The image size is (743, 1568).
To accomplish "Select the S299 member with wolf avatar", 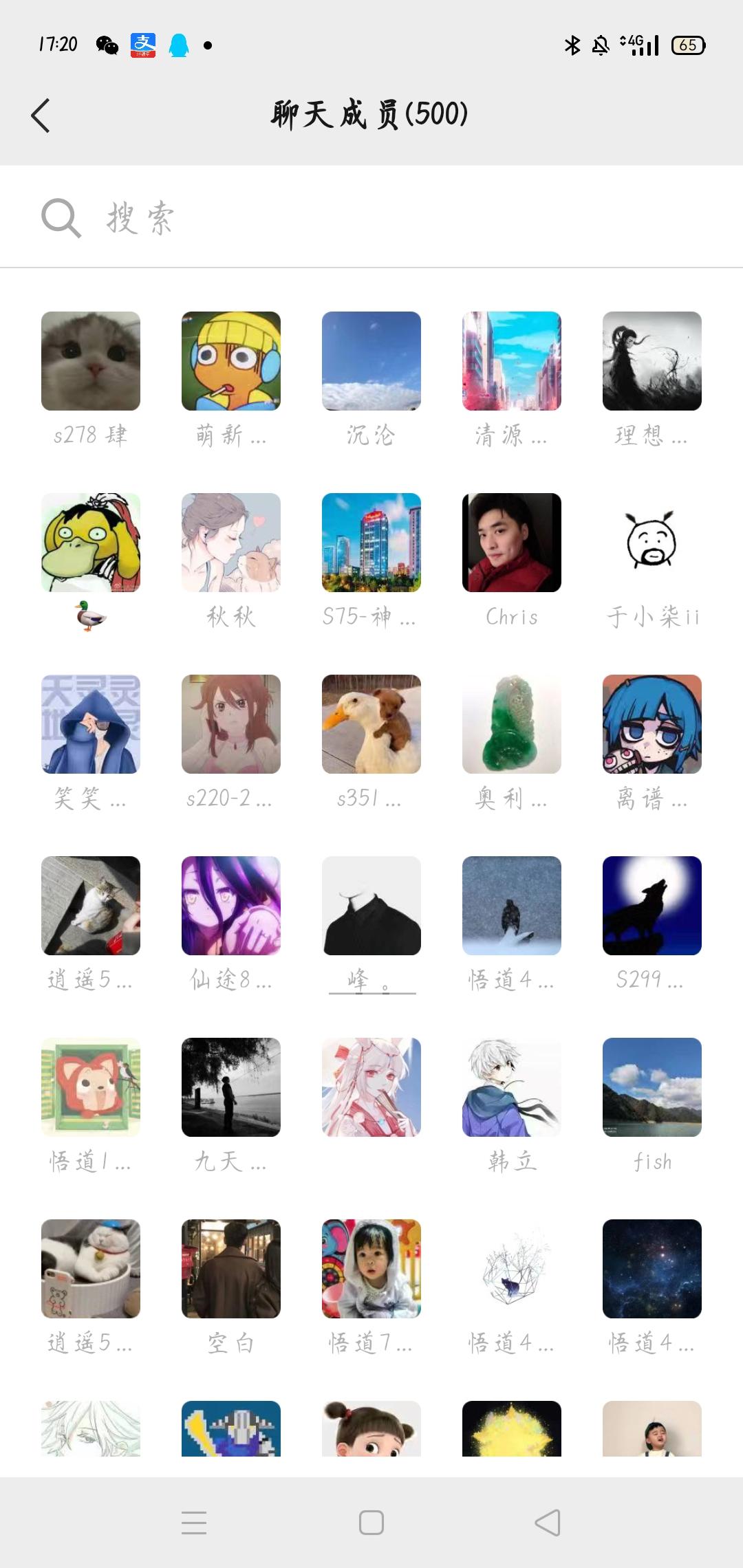I will coord(652,906).
